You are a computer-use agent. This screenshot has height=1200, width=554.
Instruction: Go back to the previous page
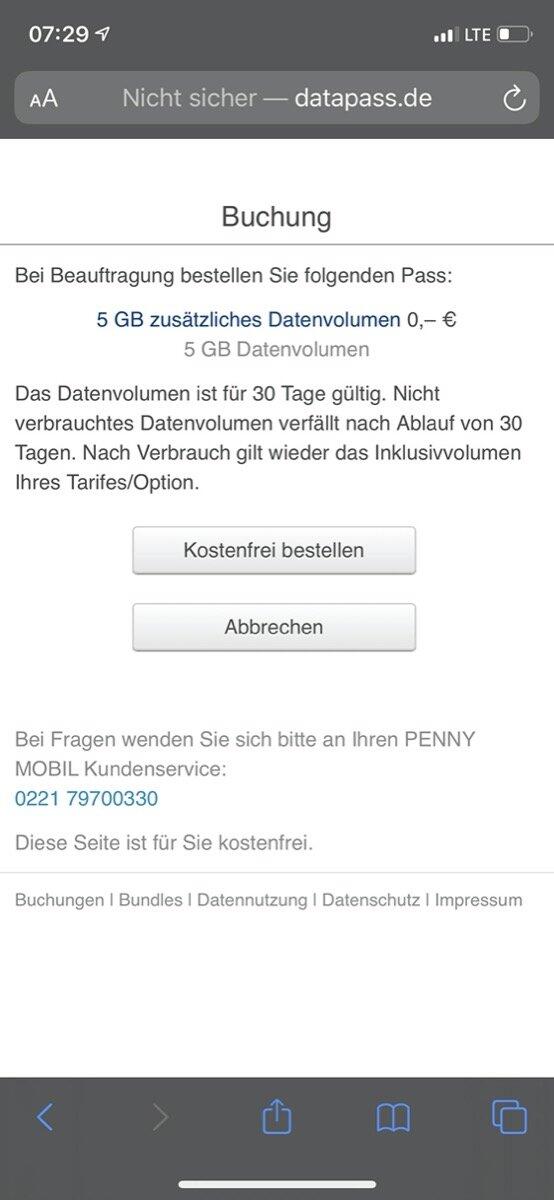(45, 1117)
